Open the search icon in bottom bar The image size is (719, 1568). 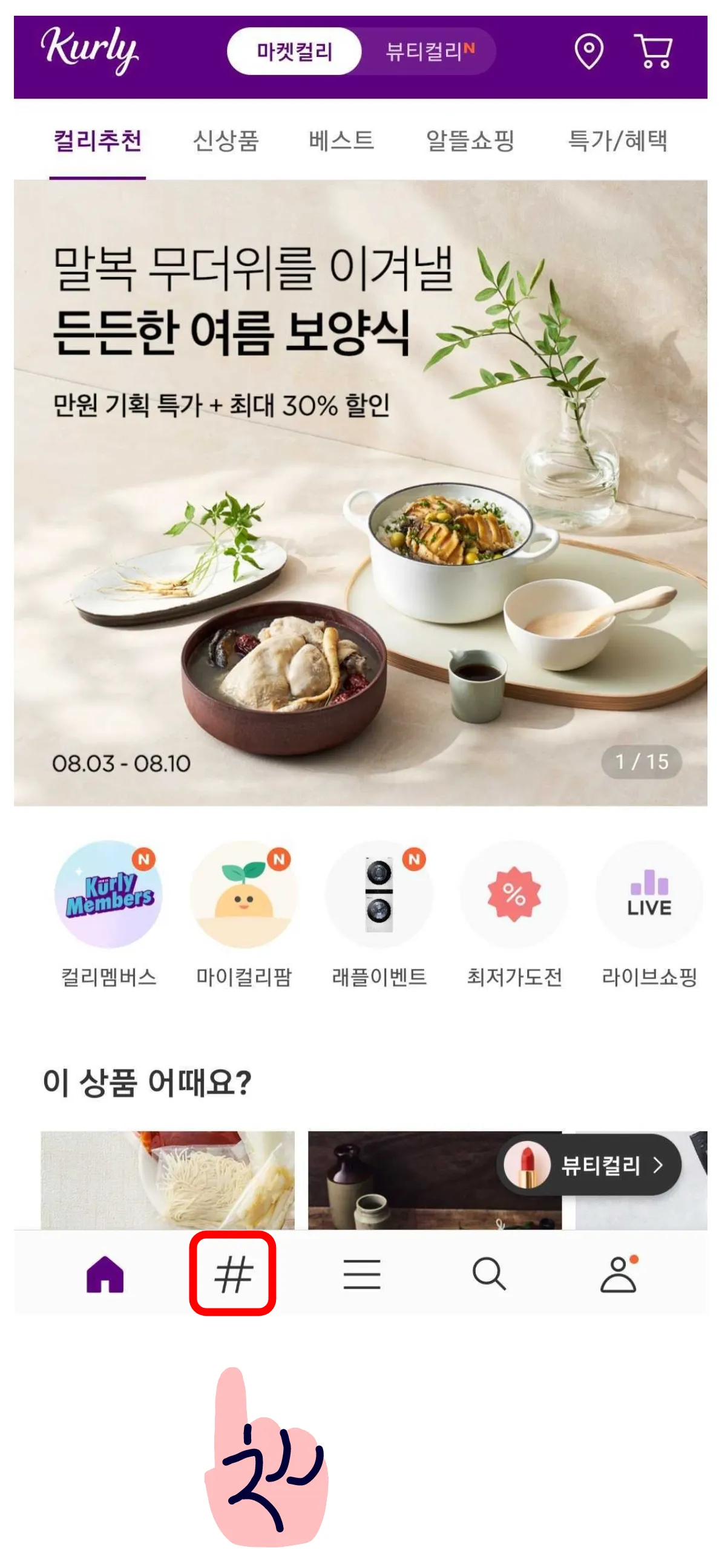490,1273
